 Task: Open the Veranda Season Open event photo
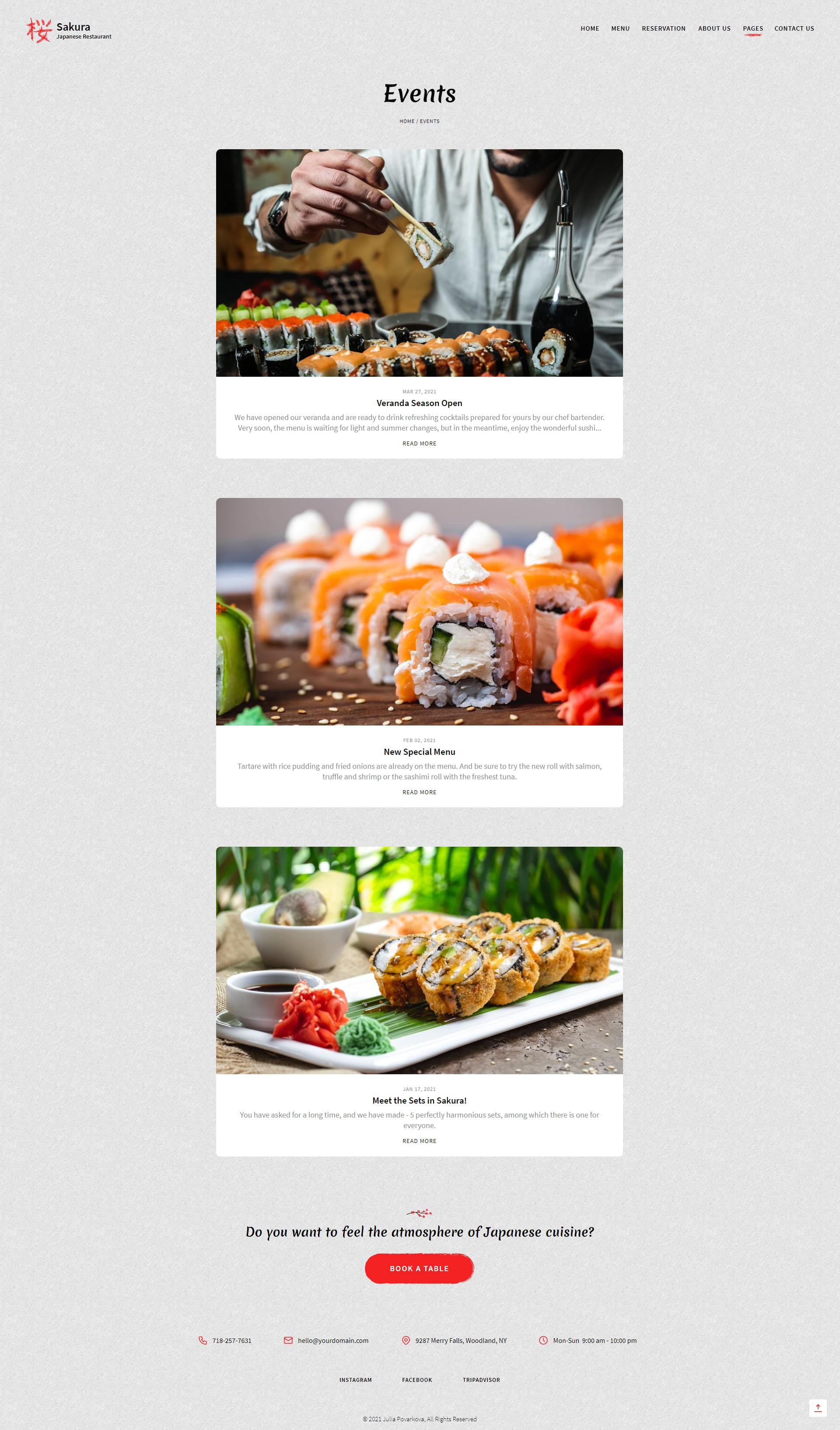point(419,263)
